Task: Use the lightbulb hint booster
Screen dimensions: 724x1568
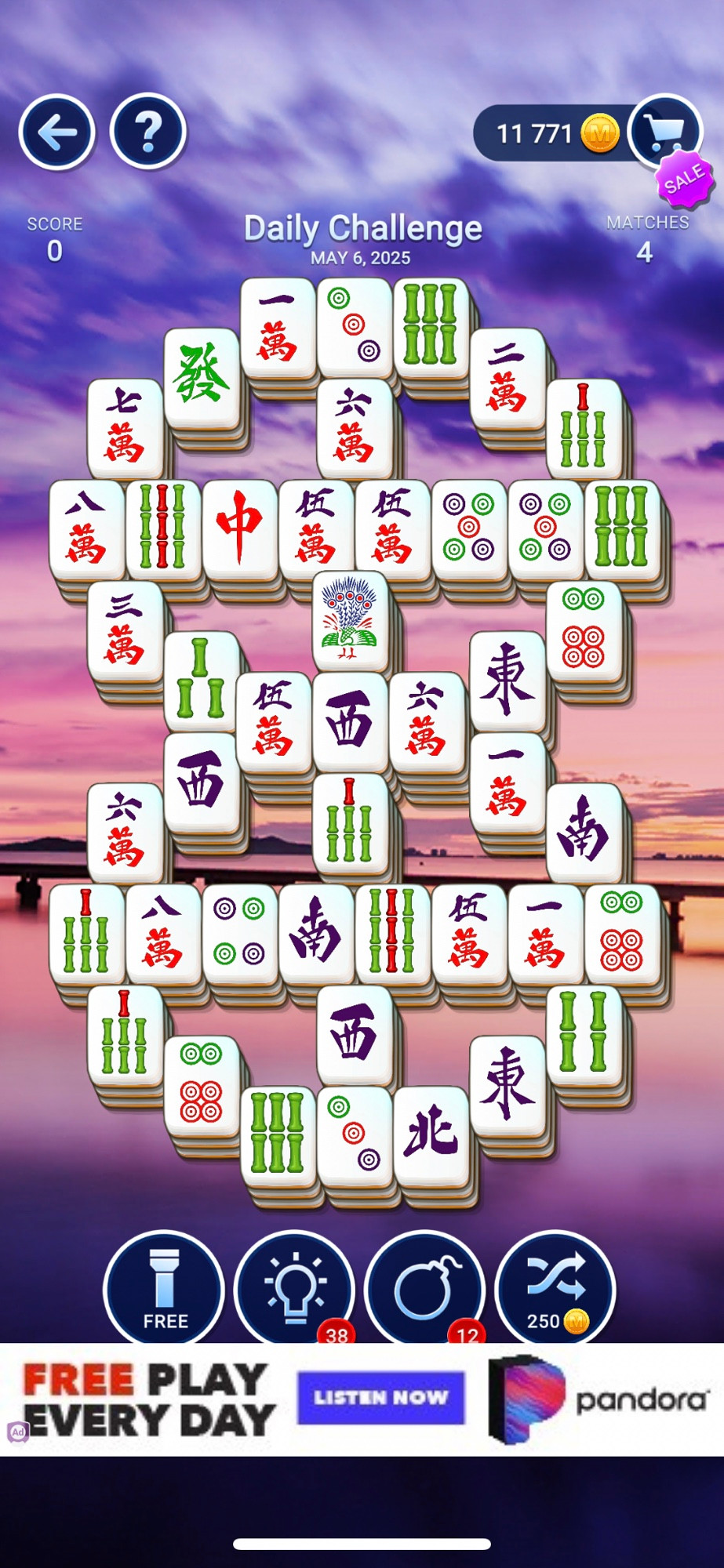Action: (295, 1289)
